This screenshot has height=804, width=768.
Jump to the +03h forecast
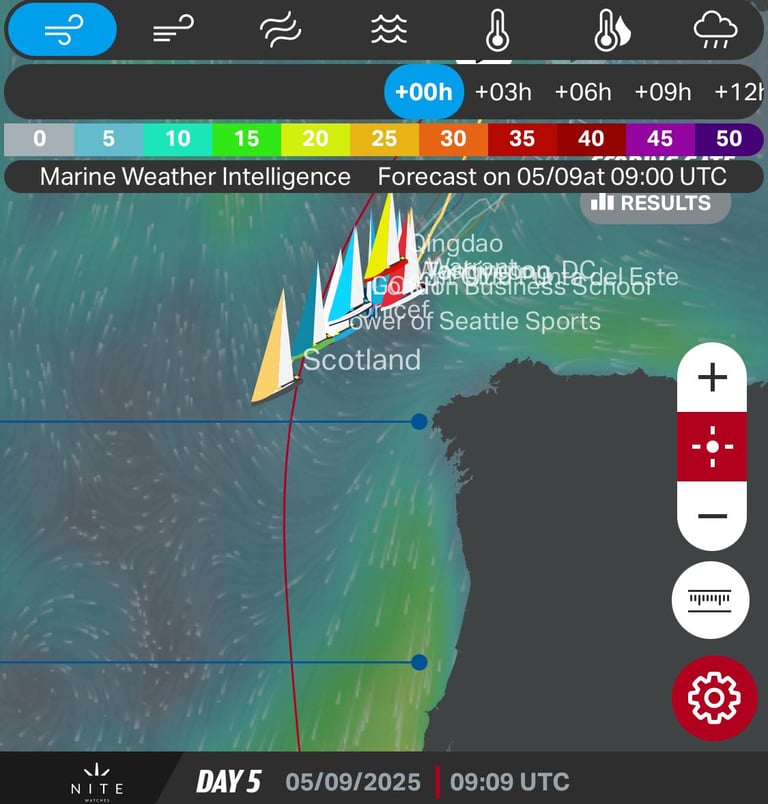coord(503,92)
